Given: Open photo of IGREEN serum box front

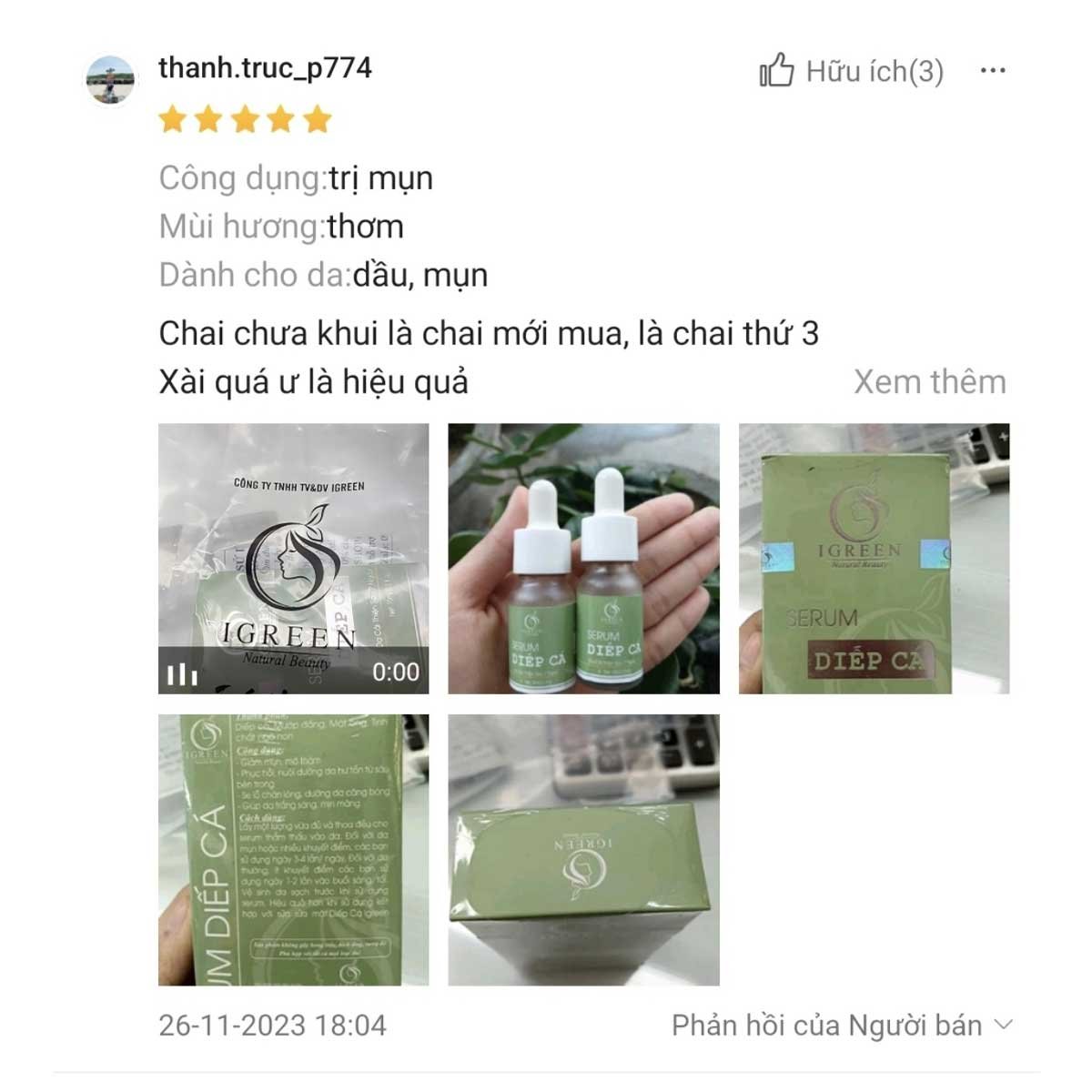Looking at the screenshot, I should (874, 558).
